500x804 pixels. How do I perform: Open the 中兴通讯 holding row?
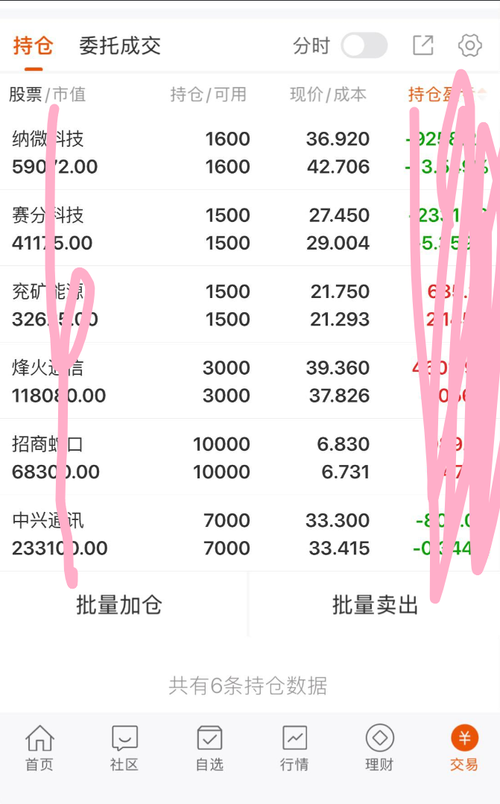click(x=250, y=534)
